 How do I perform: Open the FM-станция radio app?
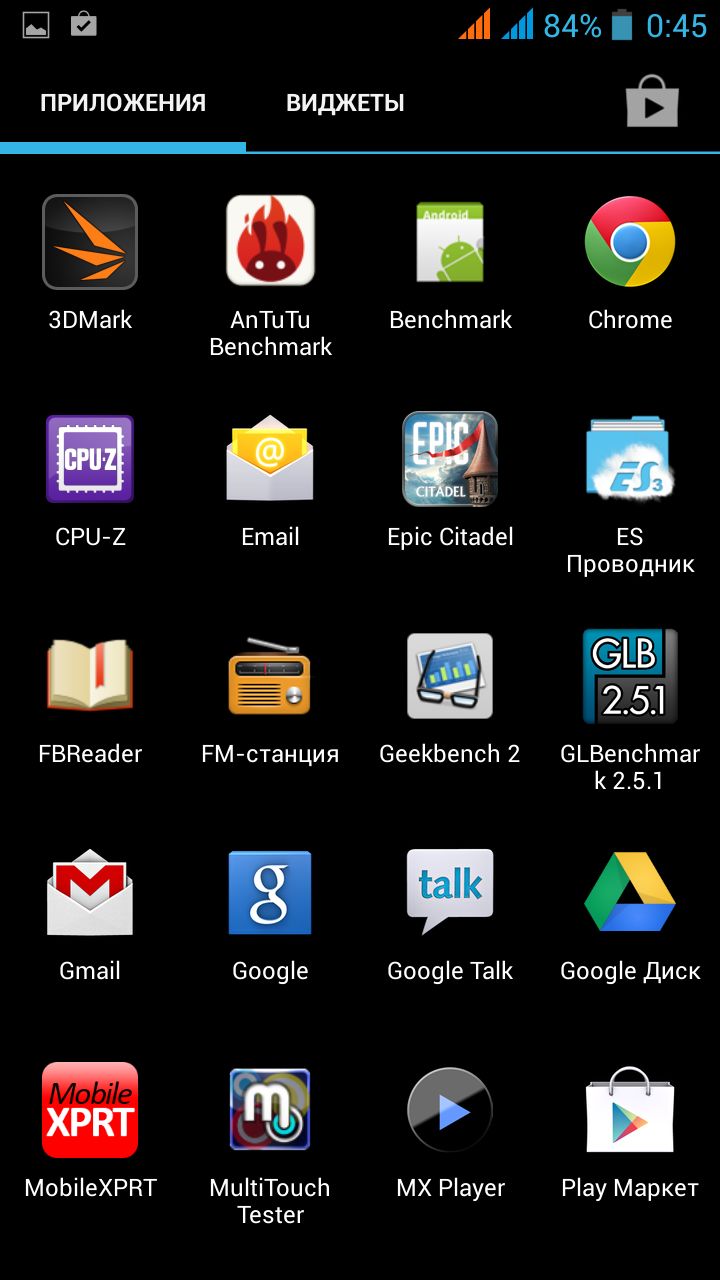[270, 676]
